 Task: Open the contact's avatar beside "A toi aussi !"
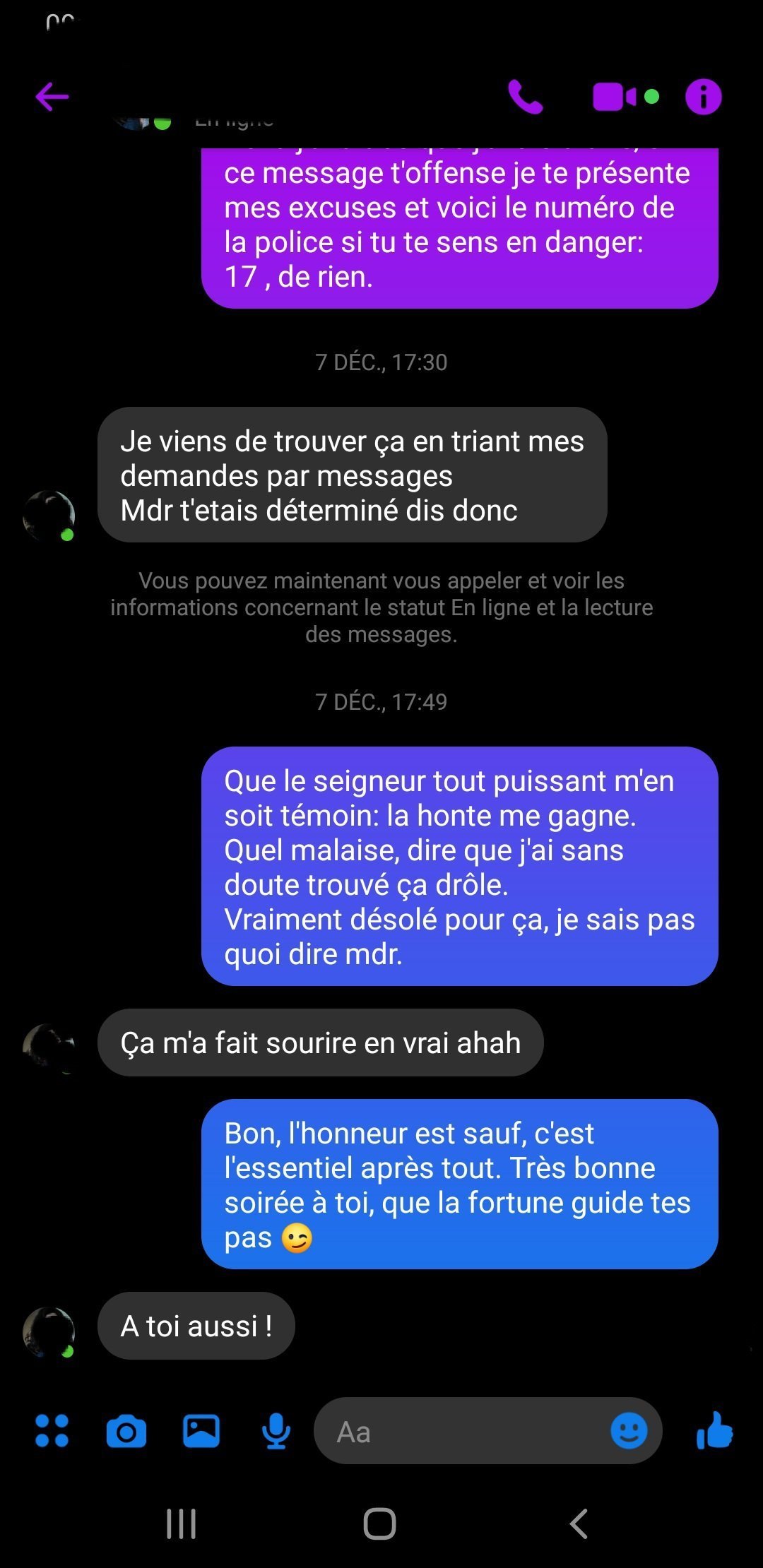(49, 1332)
